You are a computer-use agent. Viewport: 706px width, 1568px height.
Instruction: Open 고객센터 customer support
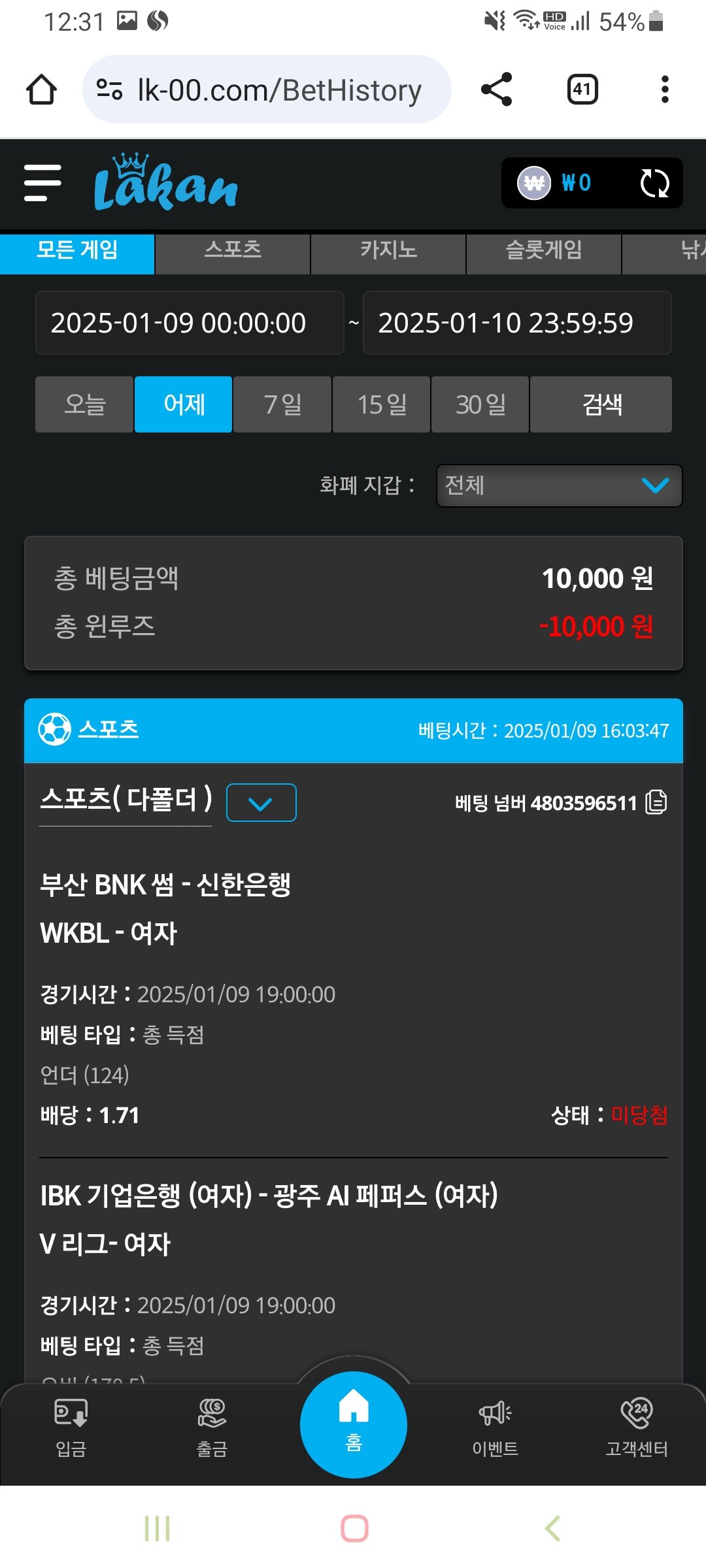point(637,1428)
